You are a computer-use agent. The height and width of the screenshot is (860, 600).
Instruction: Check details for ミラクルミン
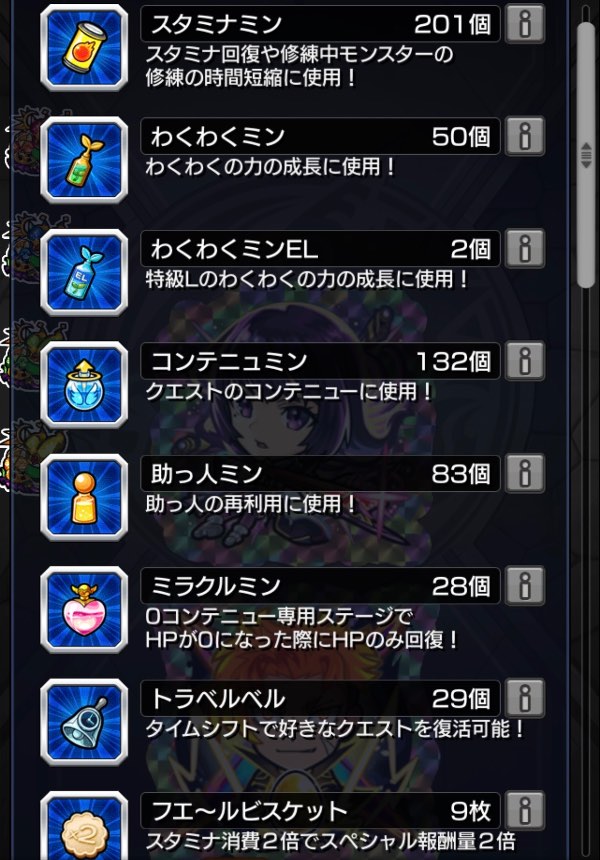[x=524, y=584]
